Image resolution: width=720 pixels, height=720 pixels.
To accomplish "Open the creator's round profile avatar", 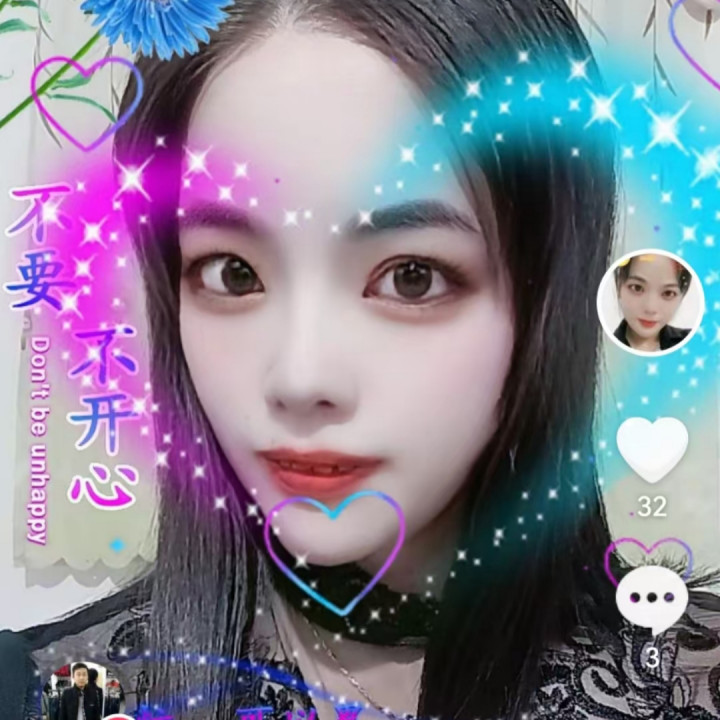I will coord(651,303).
